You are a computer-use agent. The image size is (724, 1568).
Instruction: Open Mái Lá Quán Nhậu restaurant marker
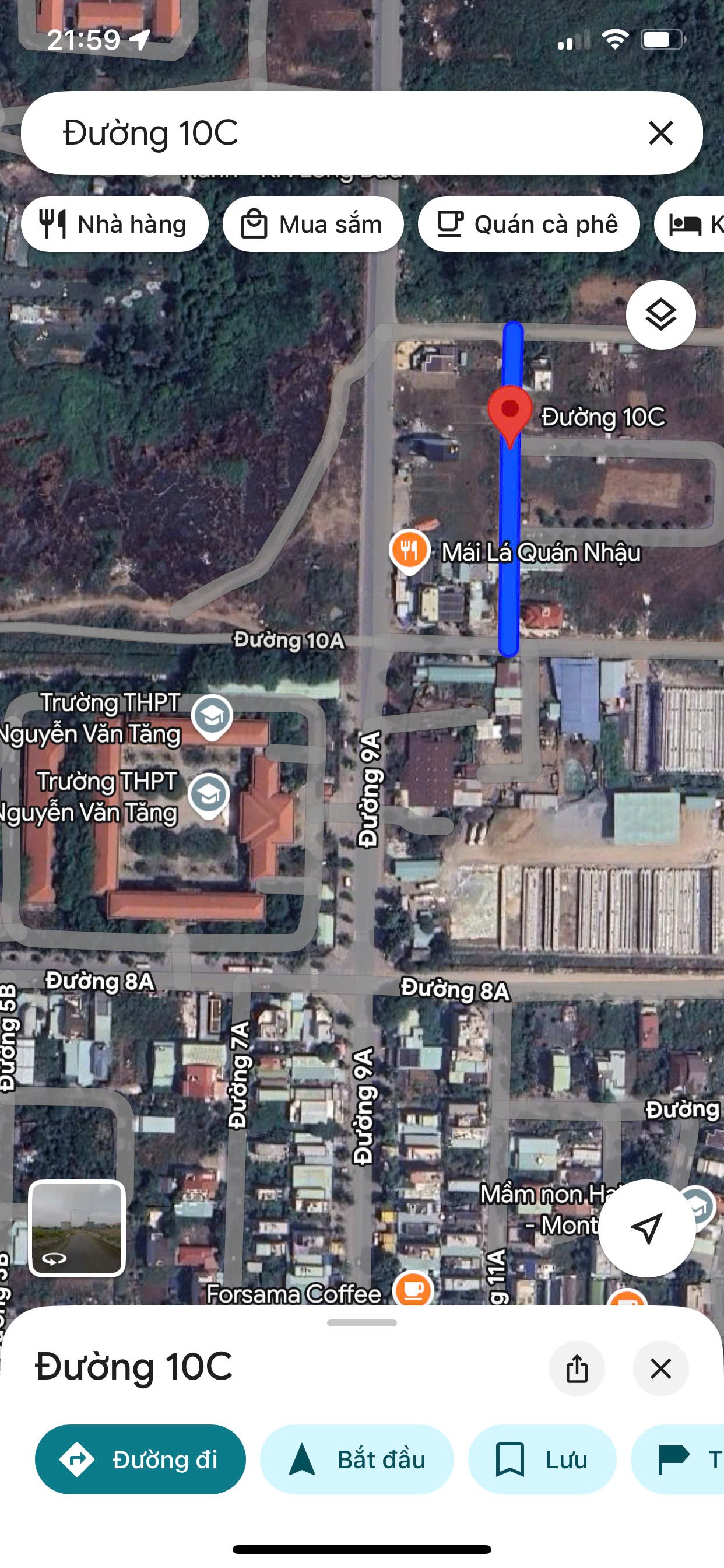409,550
